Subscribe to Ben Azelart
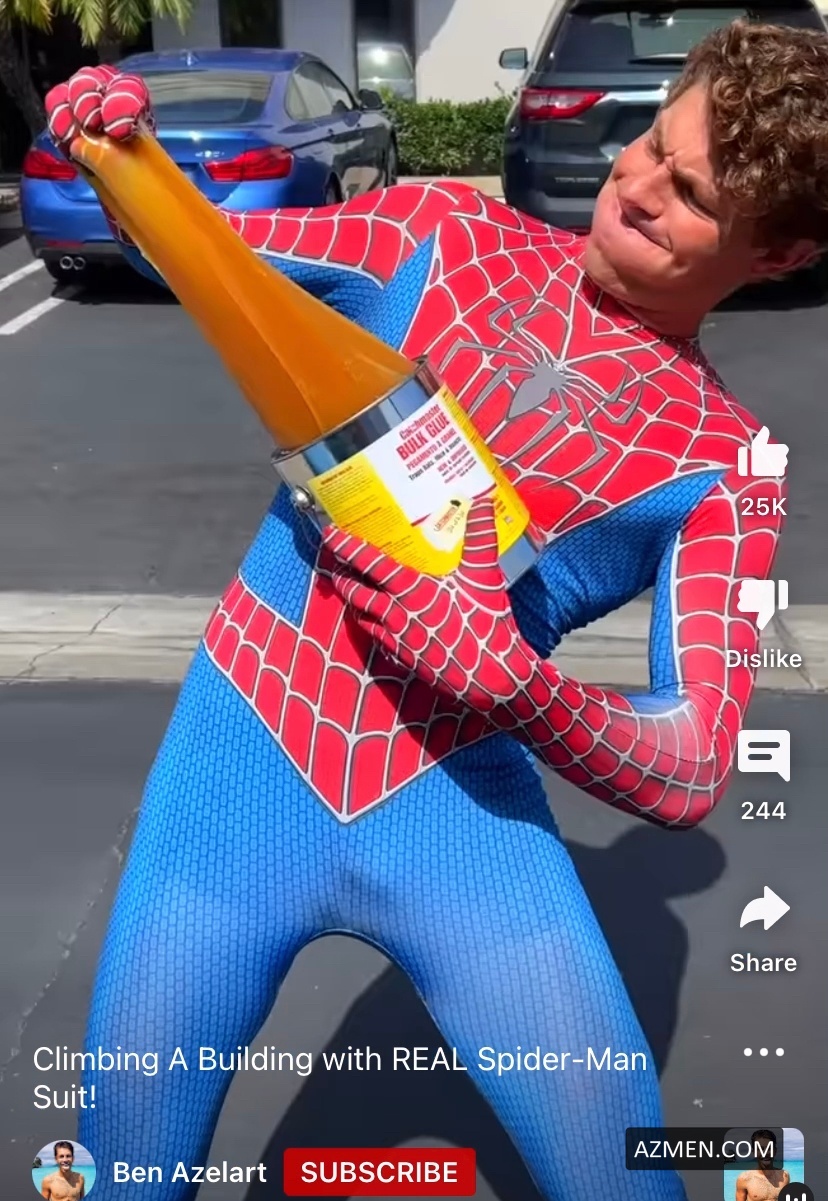Viewport: 828px width, 1201px height. 379,1172
